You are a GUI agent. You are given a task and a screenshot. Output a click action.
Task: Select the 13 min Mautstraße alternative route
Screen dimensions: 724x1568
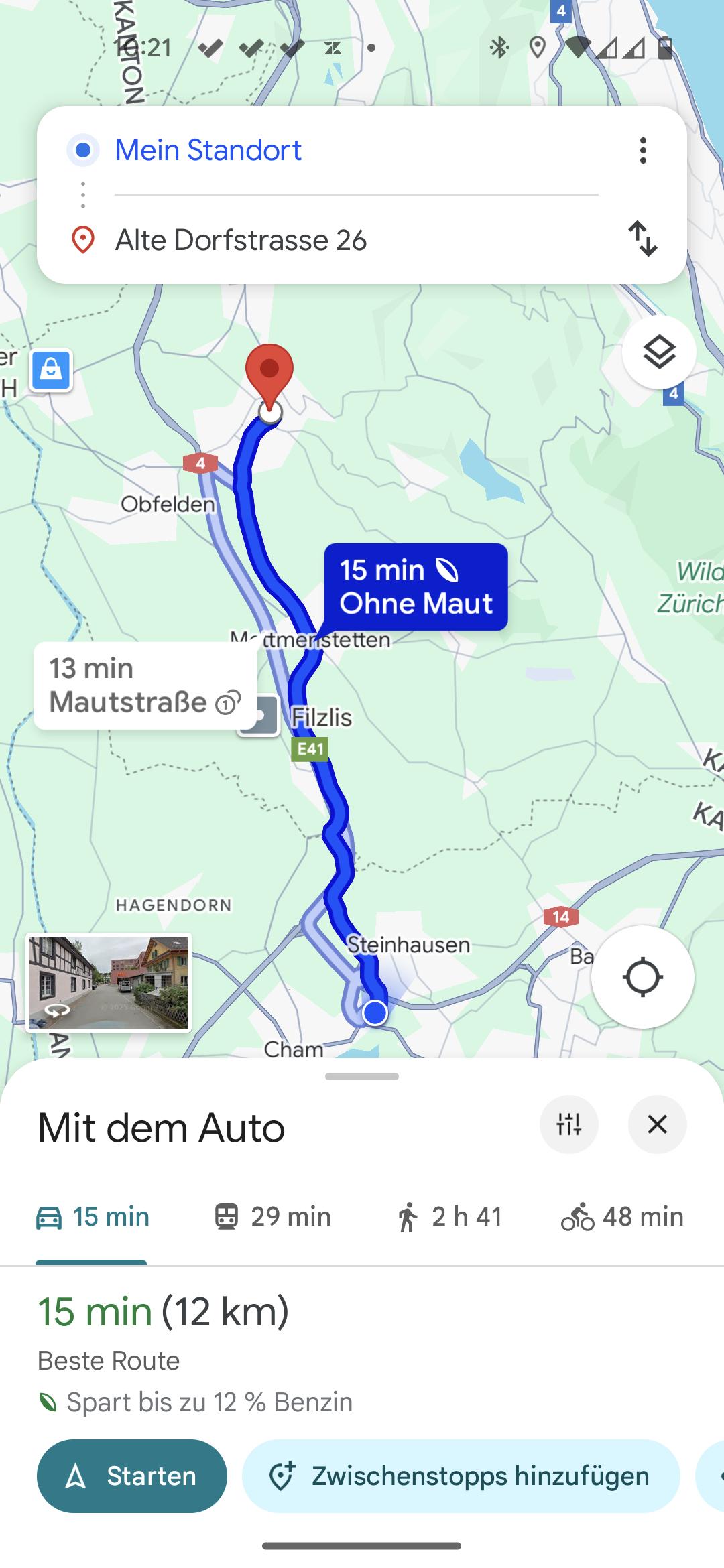click(x=145, y=685)
